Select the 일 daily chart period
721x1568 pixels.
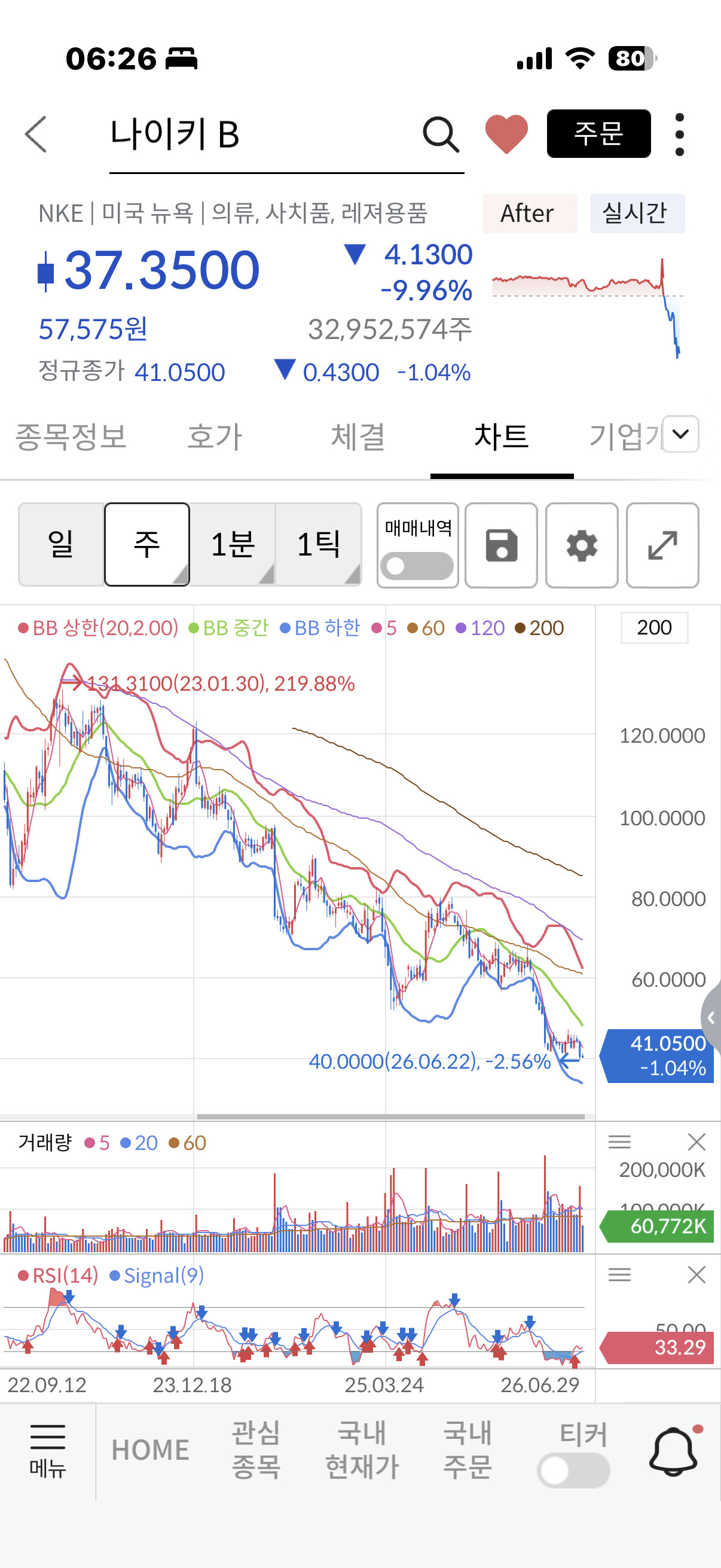point(62,544)
